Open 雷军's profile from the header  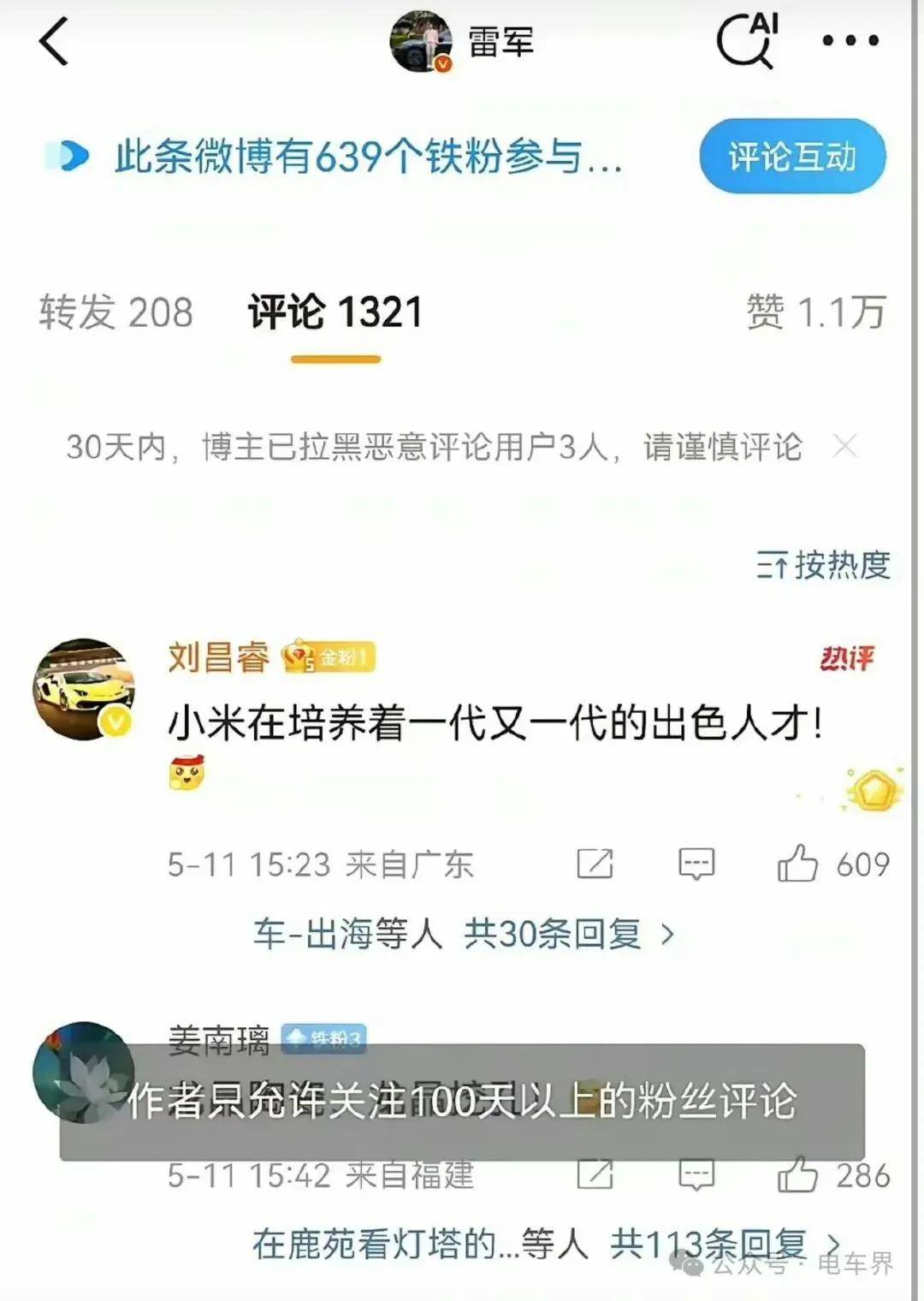click(x=462, y=41)
